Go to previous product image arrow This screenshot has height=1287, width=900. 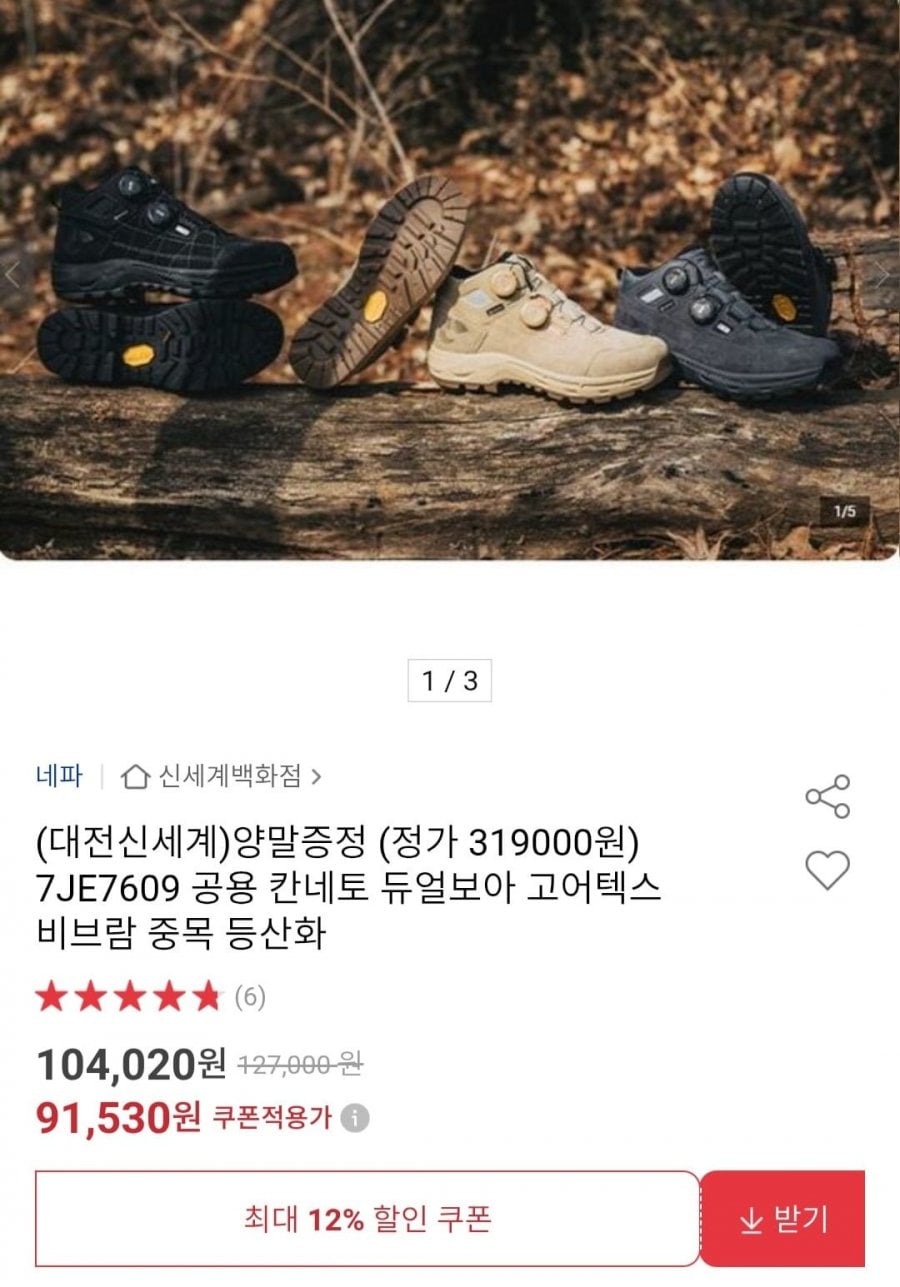tap(14, 276)
